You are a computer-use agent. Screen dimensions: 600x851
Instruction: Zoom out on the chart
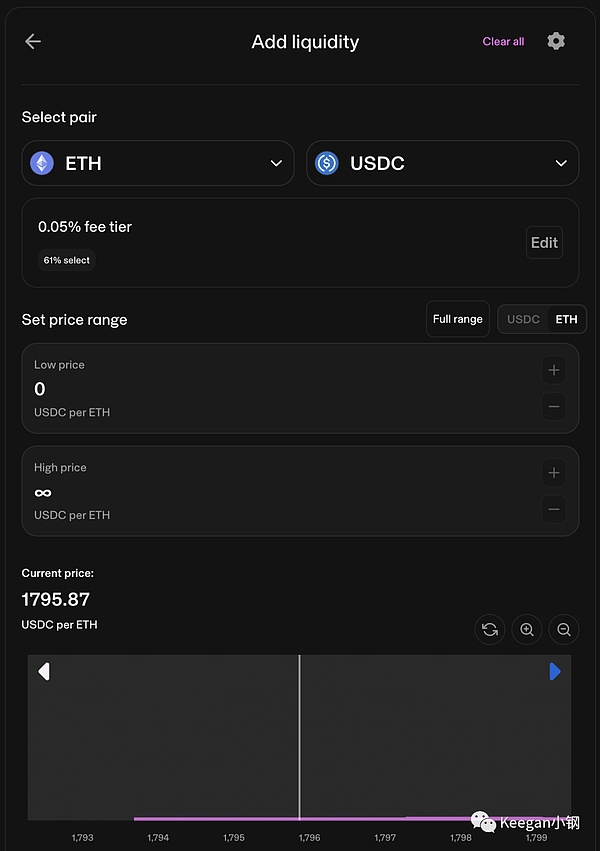564,629
